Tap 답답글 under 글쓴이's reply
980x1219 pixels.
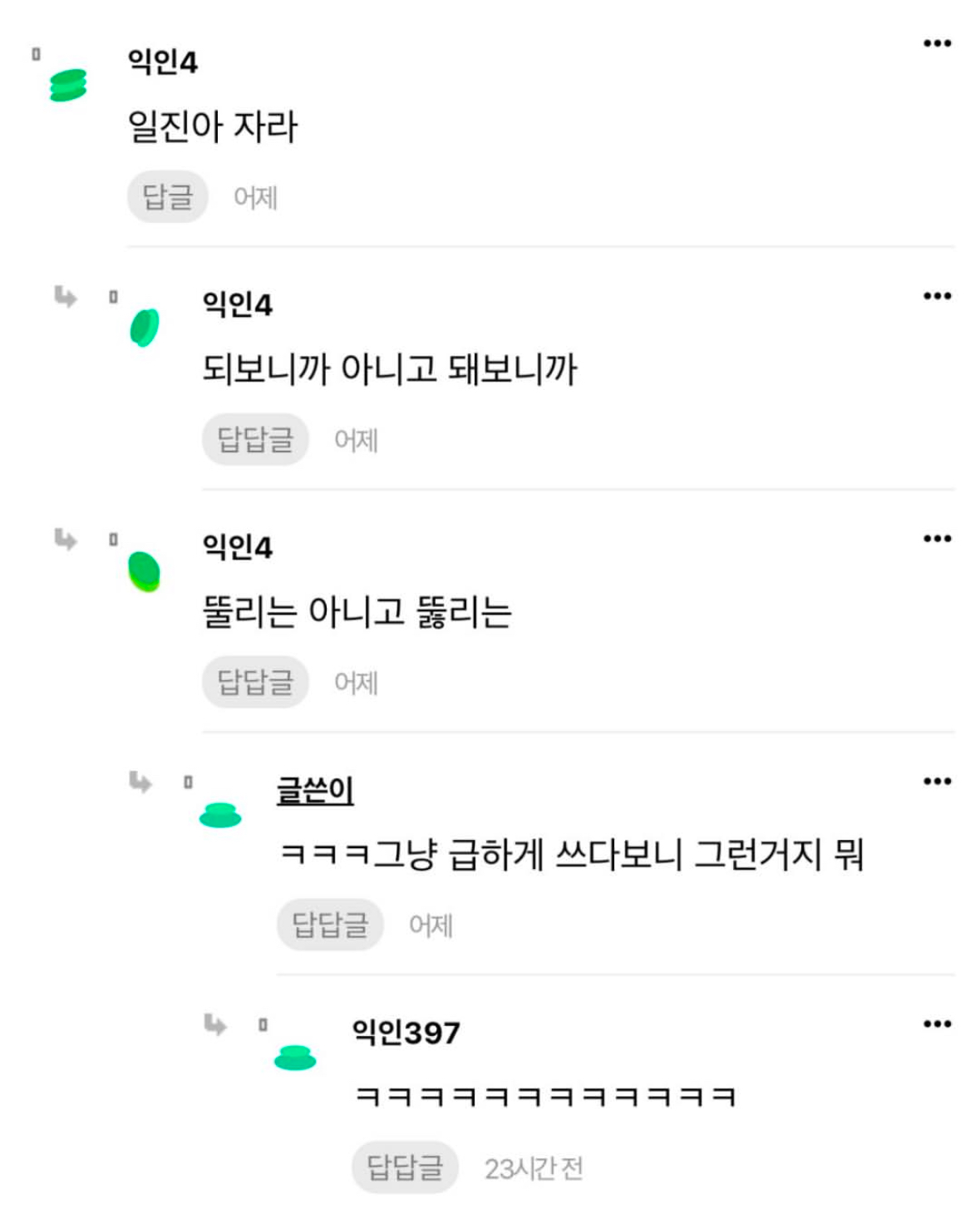(330, 925)
